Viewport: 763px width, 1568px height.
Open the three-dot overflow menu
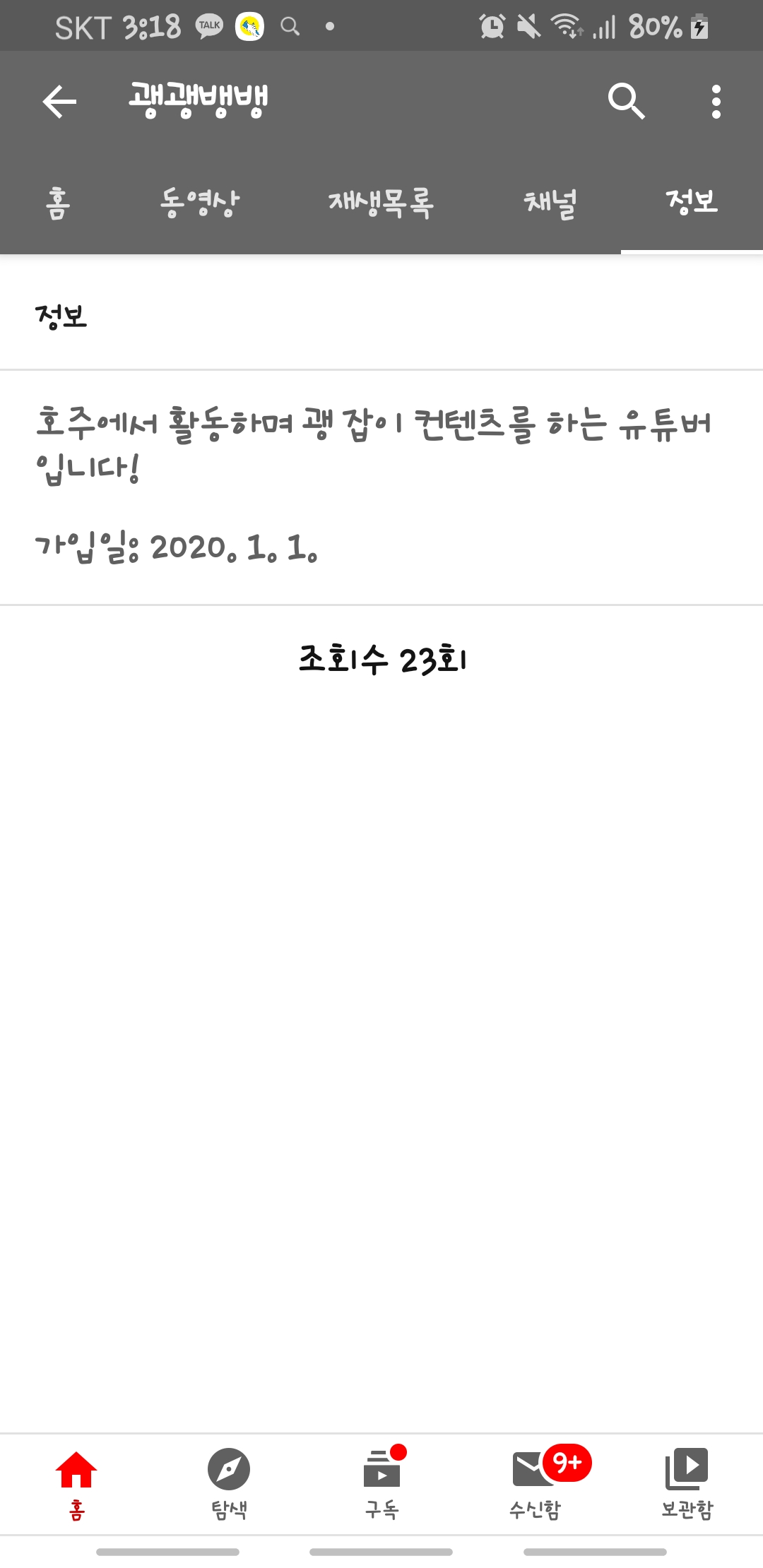[716, 102]
